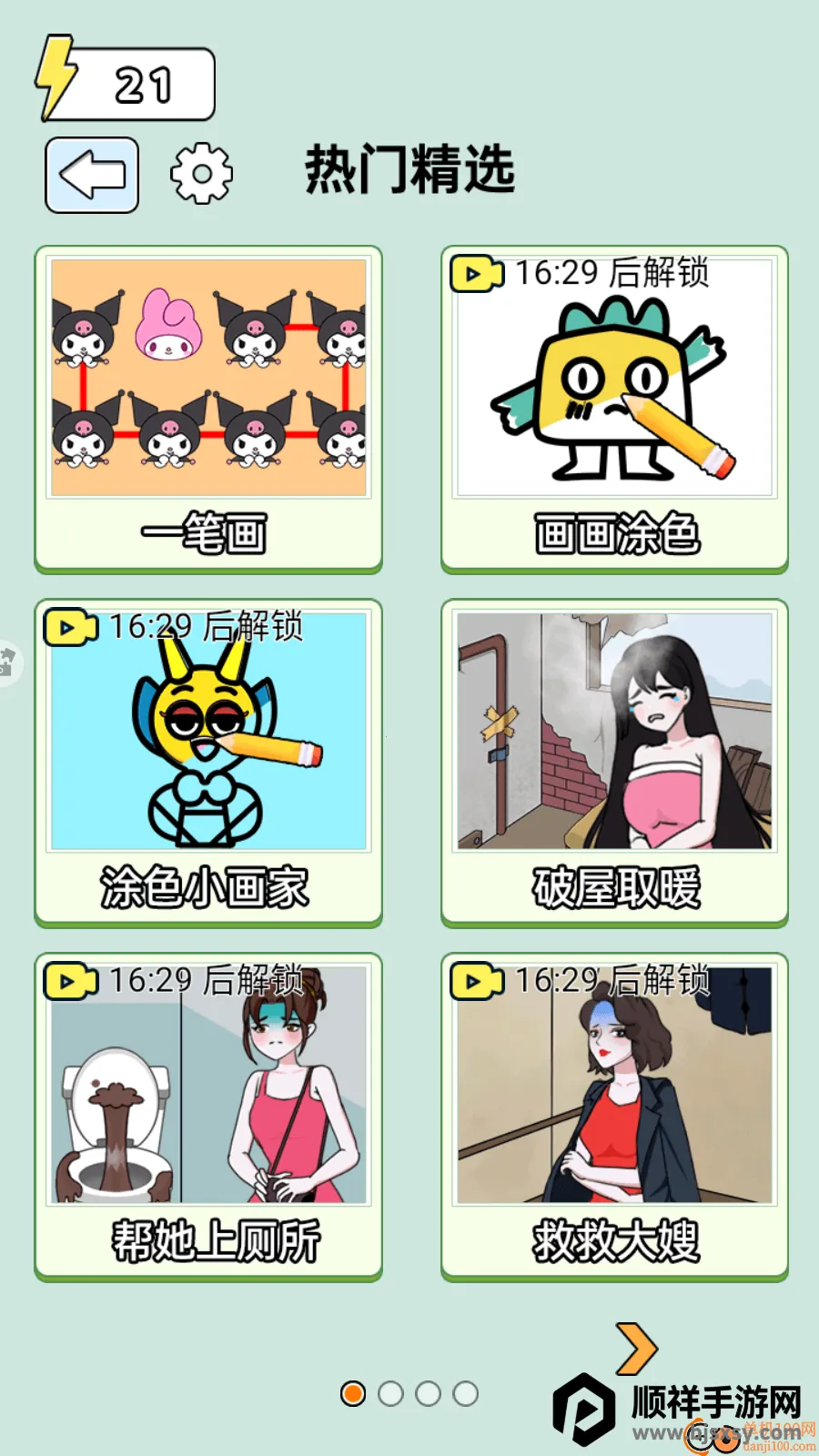Go back with the arrow button

tap(92, 175)
